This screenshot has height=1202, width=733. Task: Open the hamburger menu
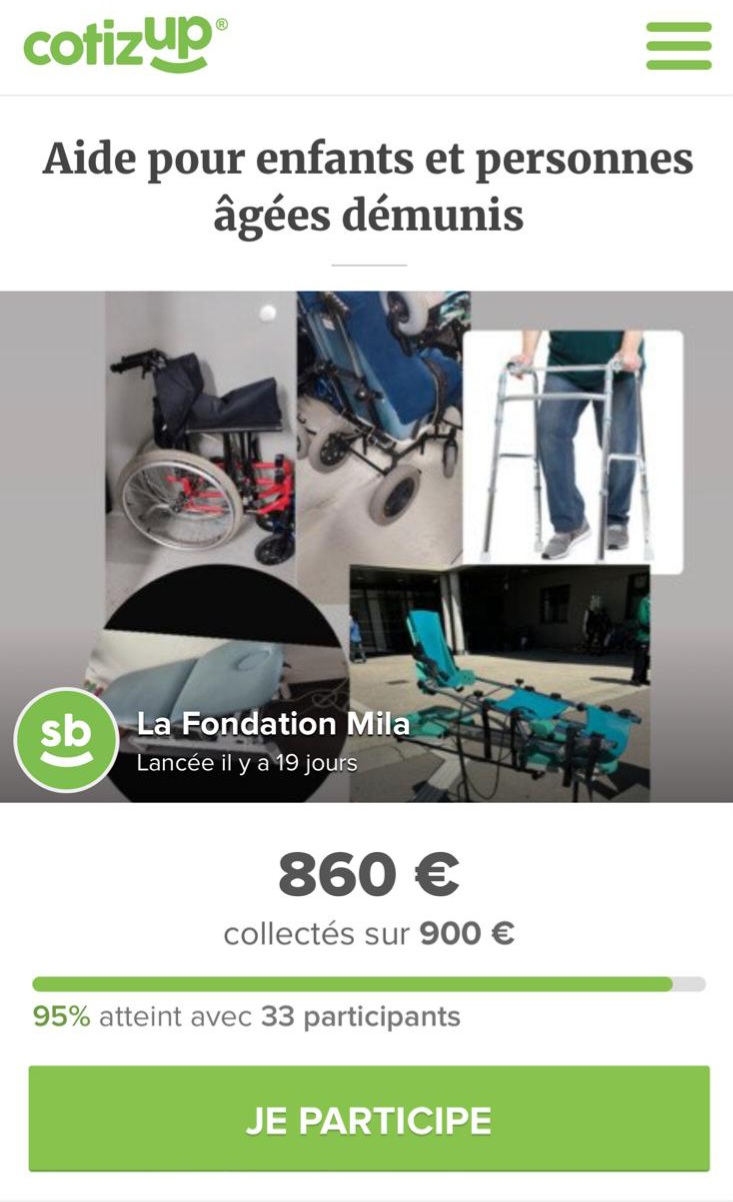coord(679,45)
